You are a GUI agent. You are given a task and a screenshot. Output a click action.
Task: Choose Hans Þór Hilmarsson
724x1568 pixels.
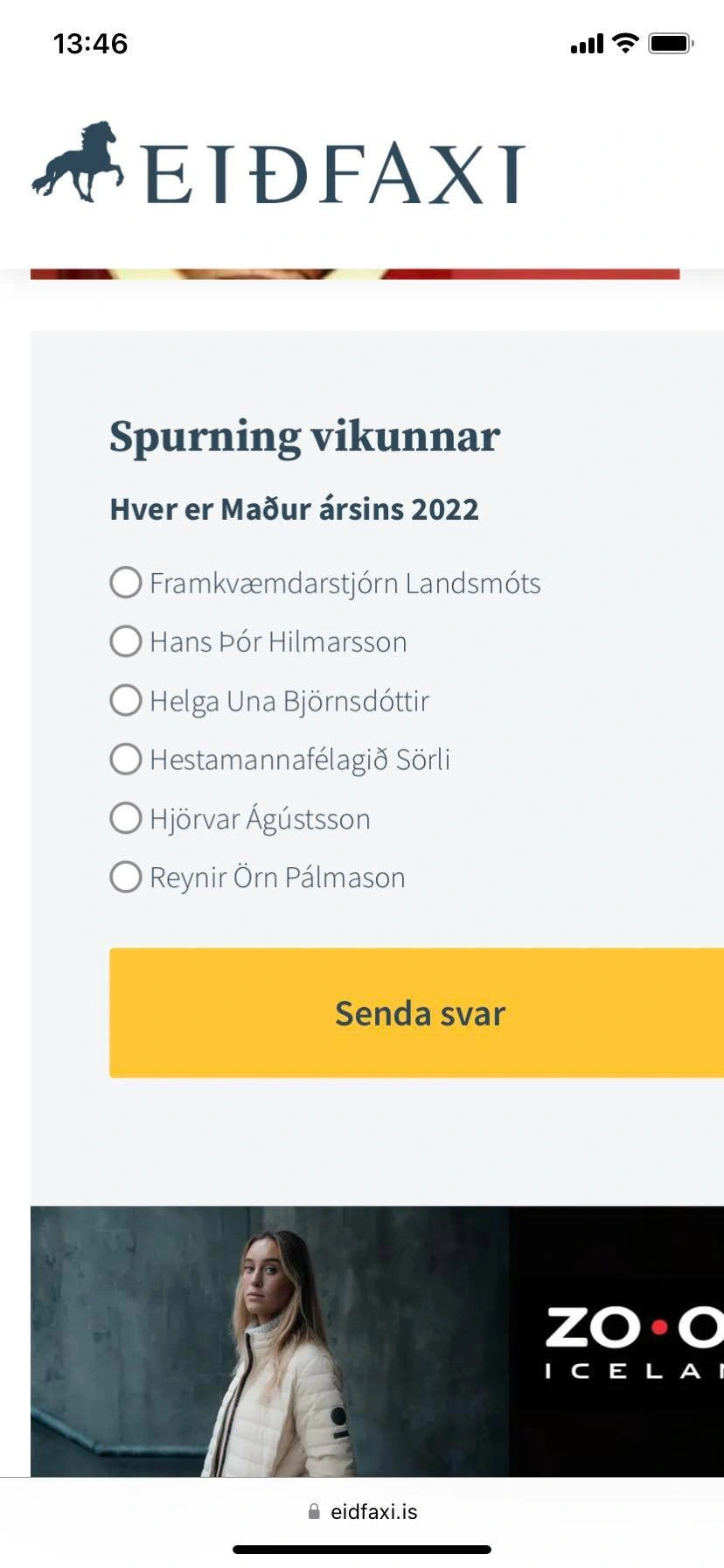pyautogui.click(x=126, y=641)
